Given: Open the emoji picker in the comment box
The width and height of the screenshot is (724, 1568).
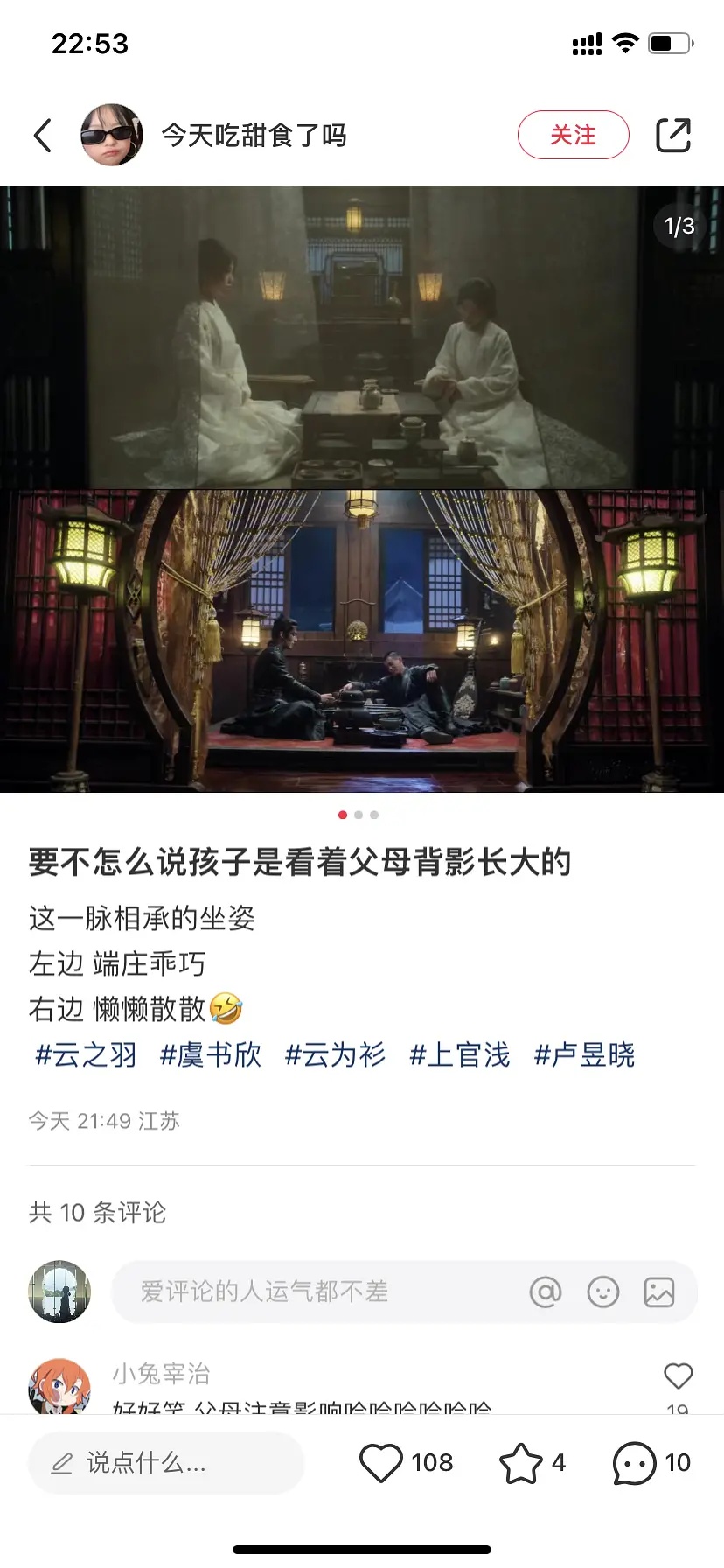Looking at the screenshot, I should tap(602, 1291).
